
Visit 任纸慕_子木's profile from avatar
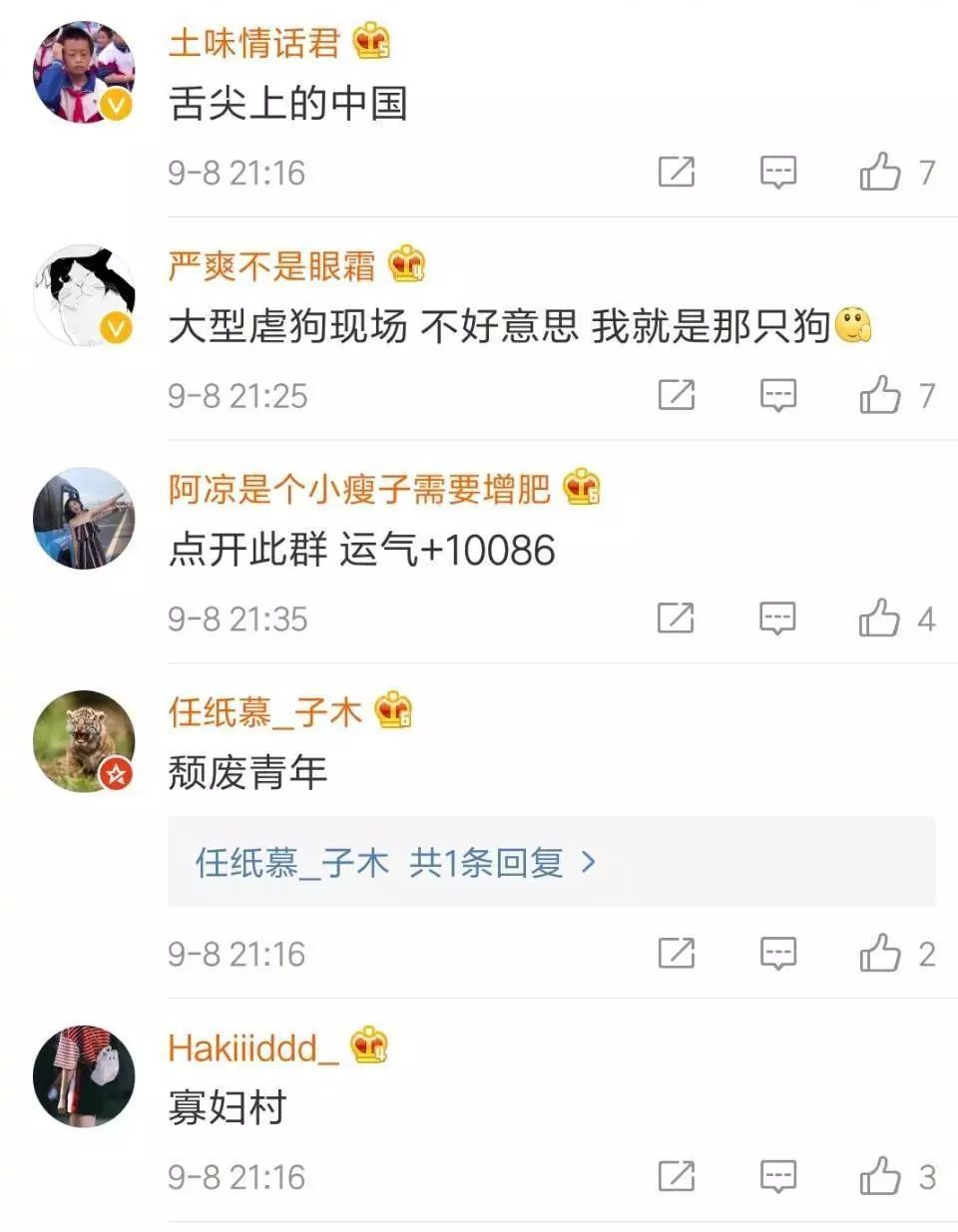point(84,740)
